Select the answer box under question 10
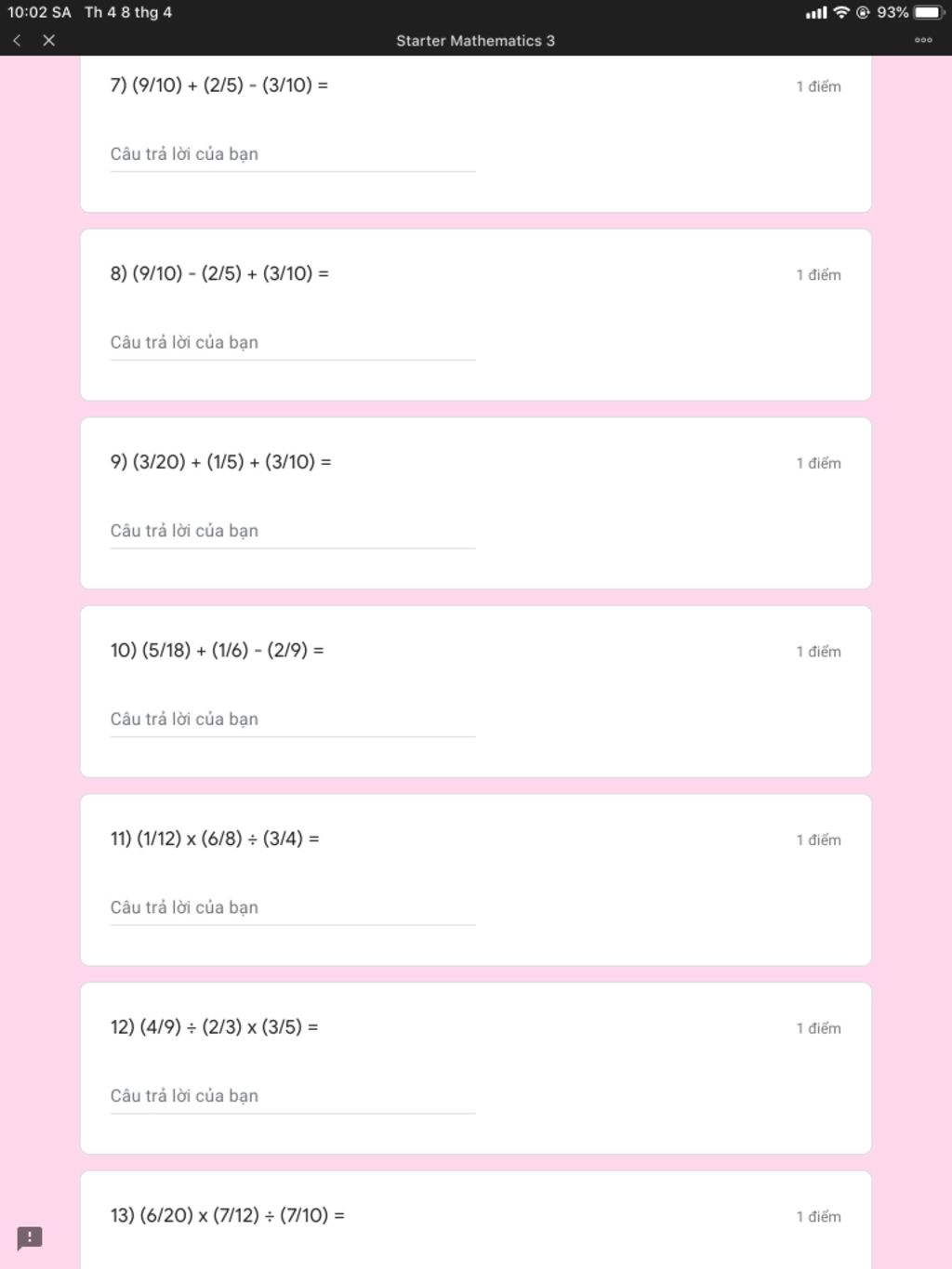 click(292, 720)
